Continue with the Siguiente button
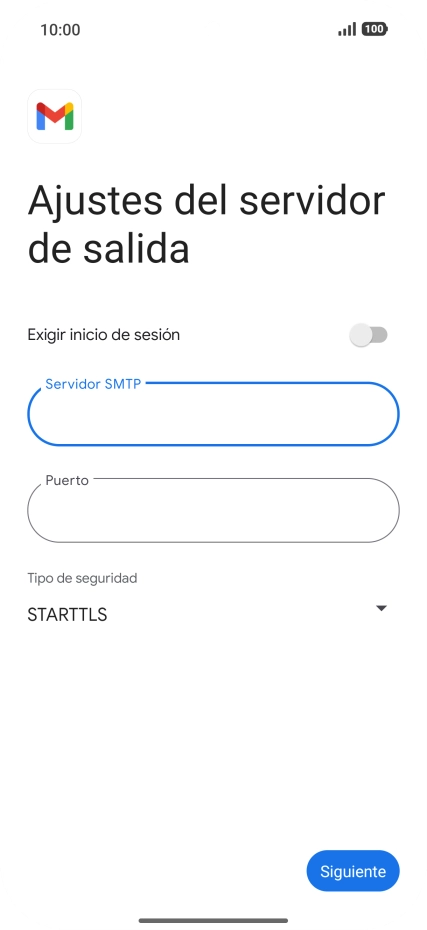This screenshot has height=930, width=427. [353, 871]
